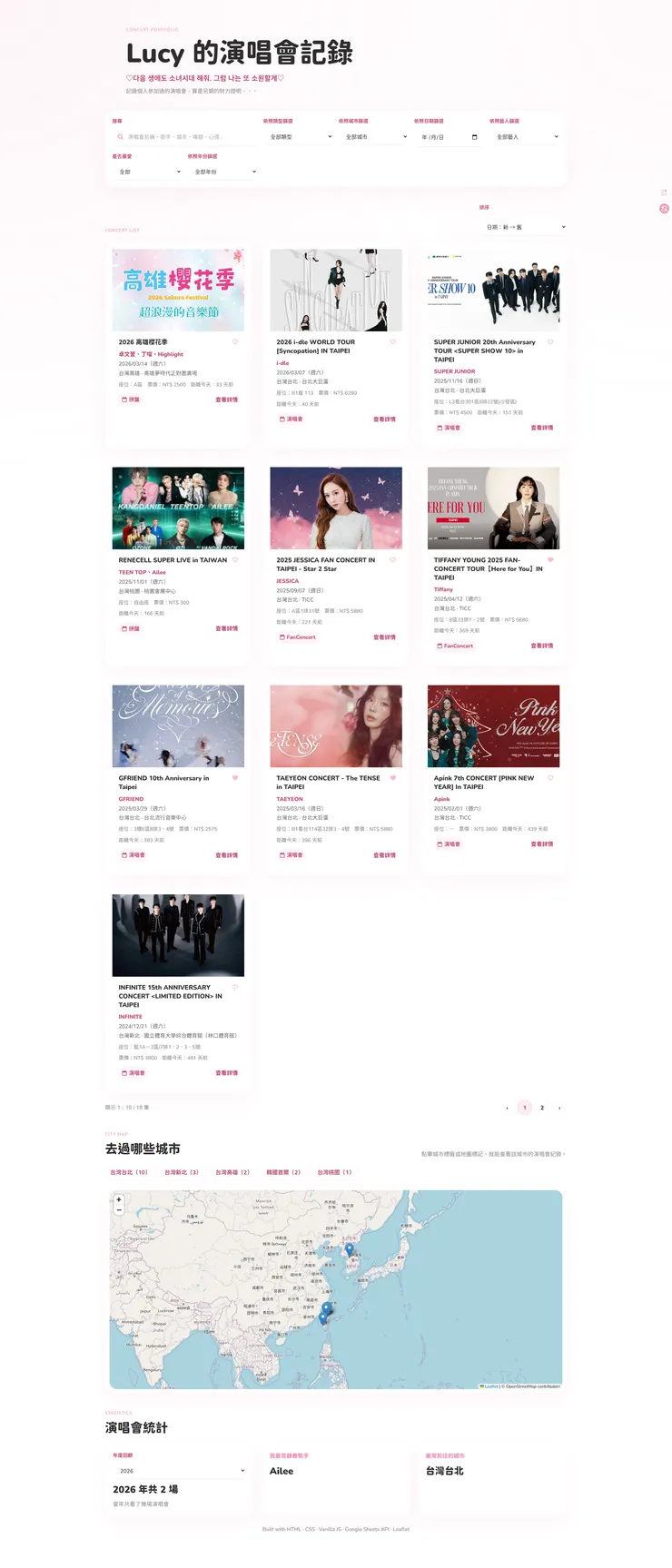Image resolution: width=672 pixels, height=1568 pixels.
Task: View details of INFINITE 15th ANNIVERSARY CONCERT
Action: point(226,1073)
